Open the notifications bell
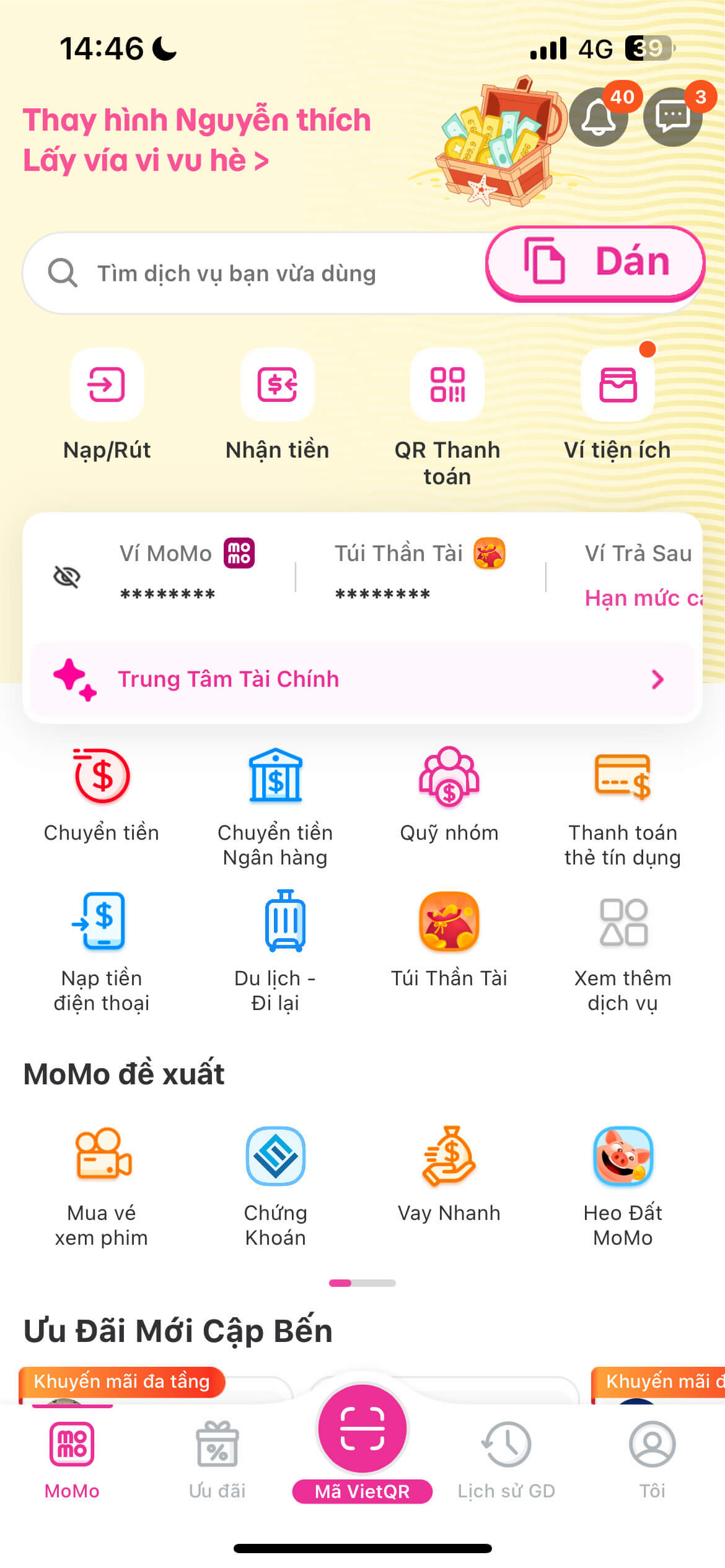725x1568 pixels. click(597, 116)
